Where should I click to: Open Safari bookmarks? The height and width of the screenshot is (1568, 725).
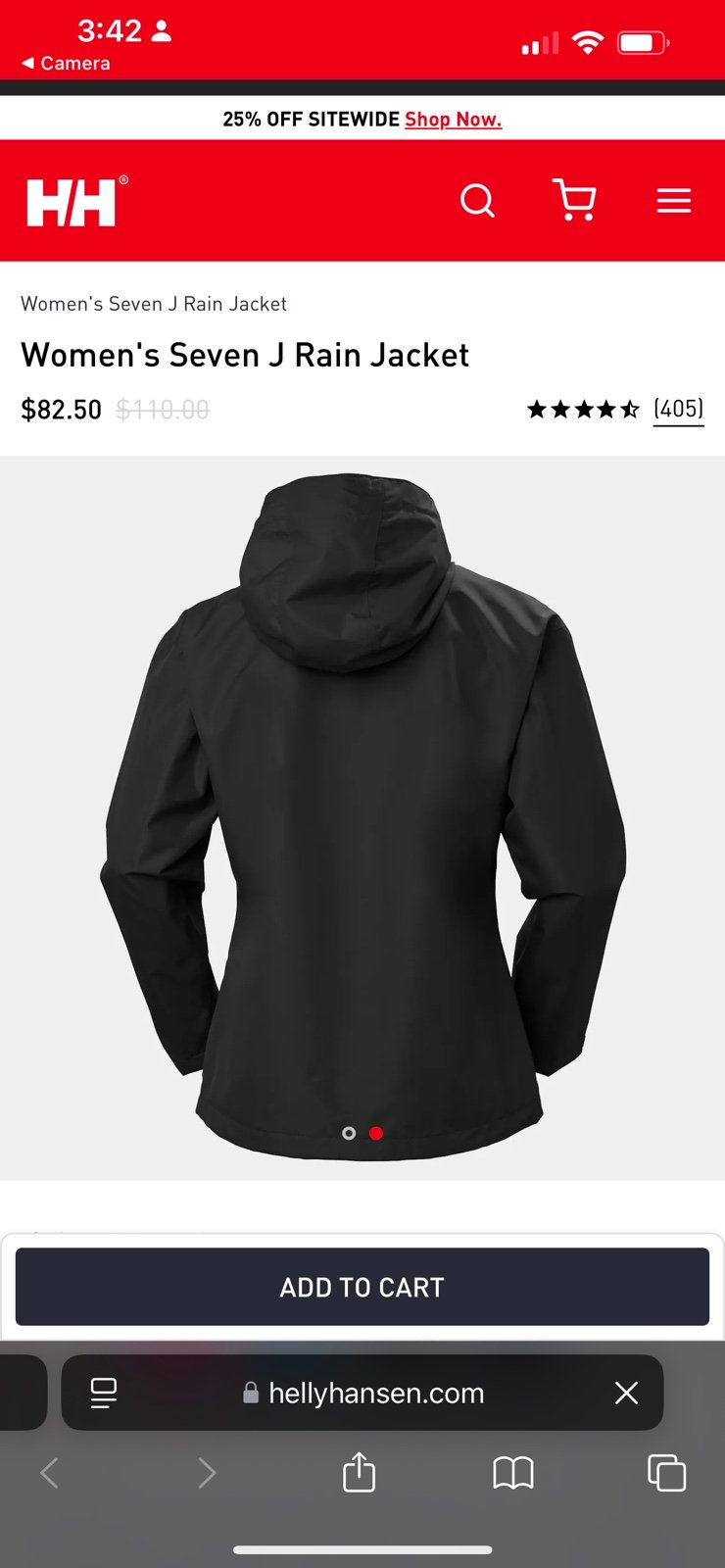point(513,1473)
